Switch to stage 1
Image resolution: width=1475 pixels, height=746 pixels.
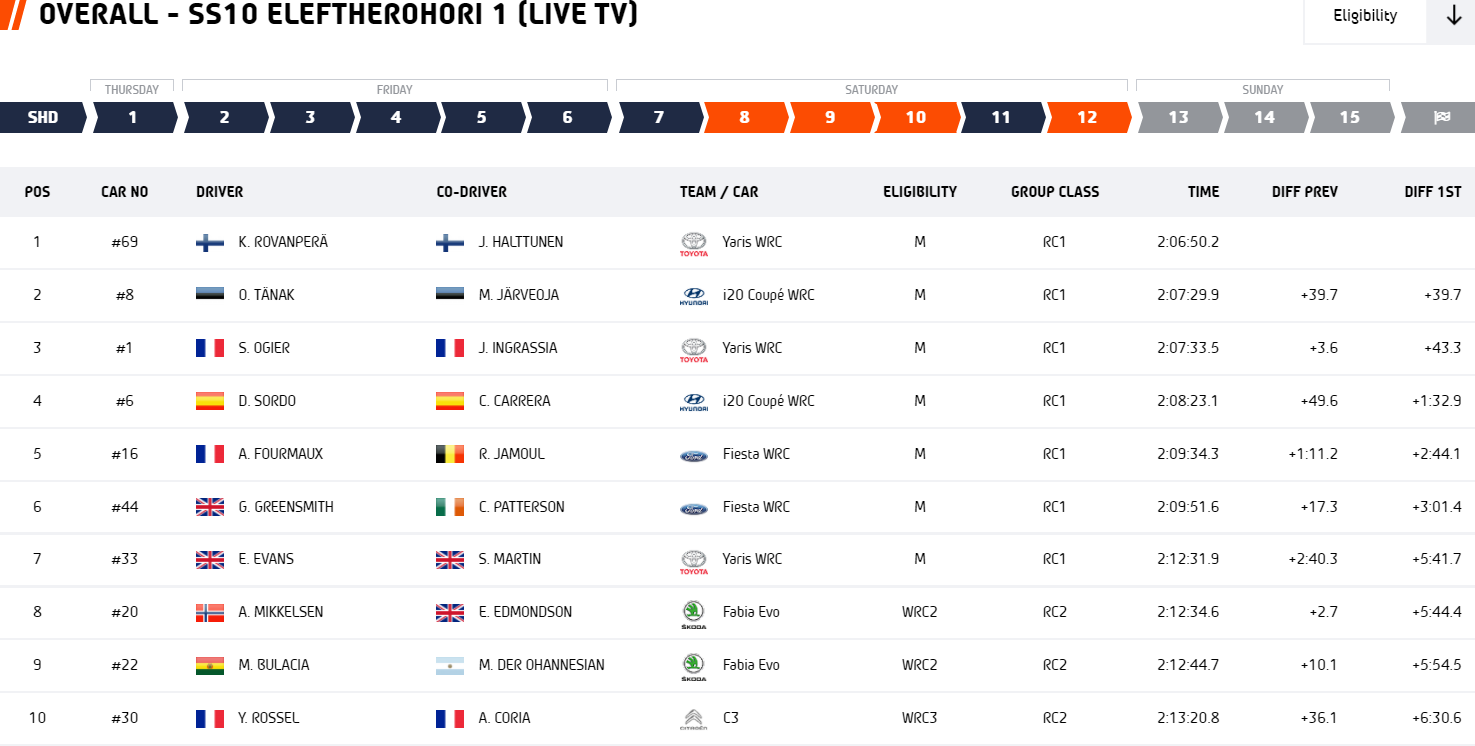[x=133, y=117]
